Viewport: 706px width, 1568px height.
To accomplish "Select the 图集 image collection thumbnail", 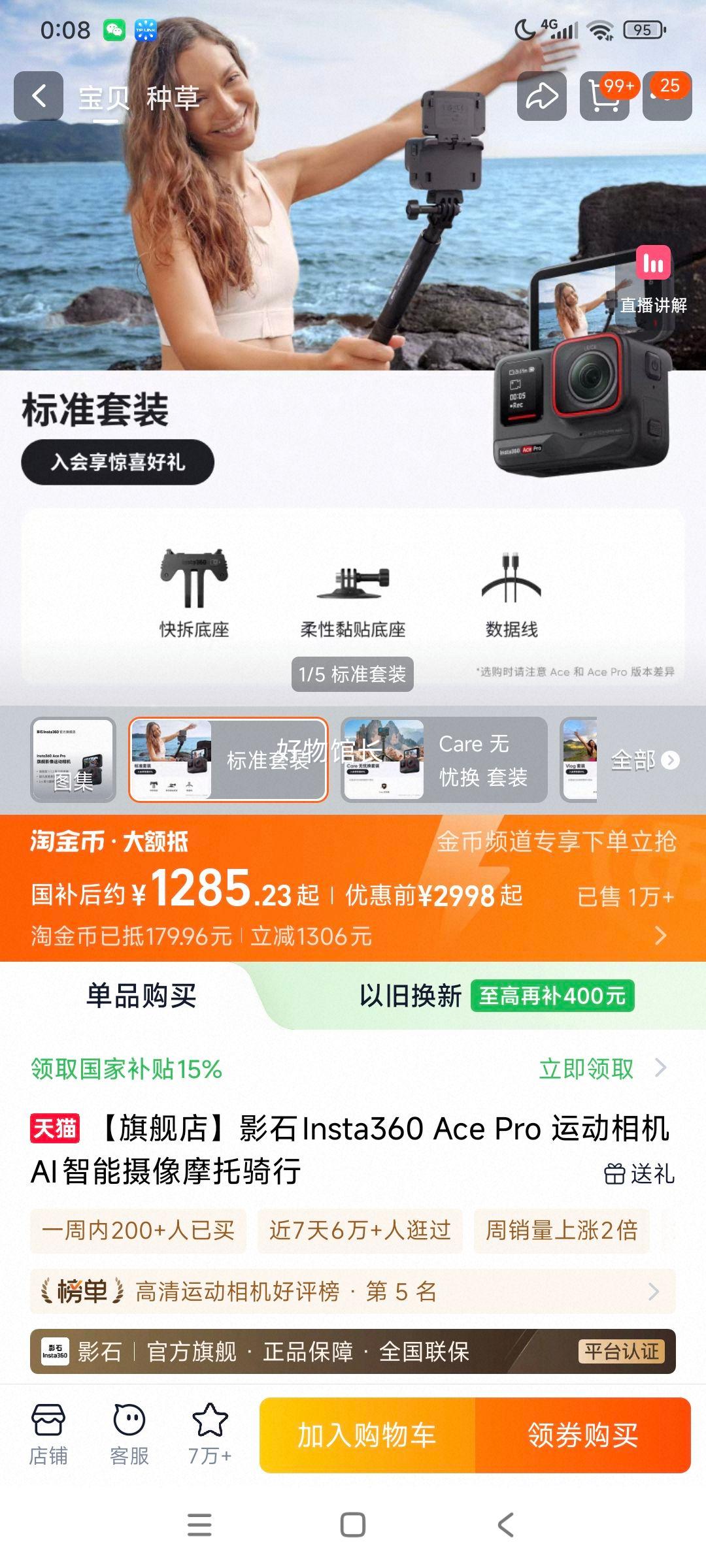I will 73,760.
